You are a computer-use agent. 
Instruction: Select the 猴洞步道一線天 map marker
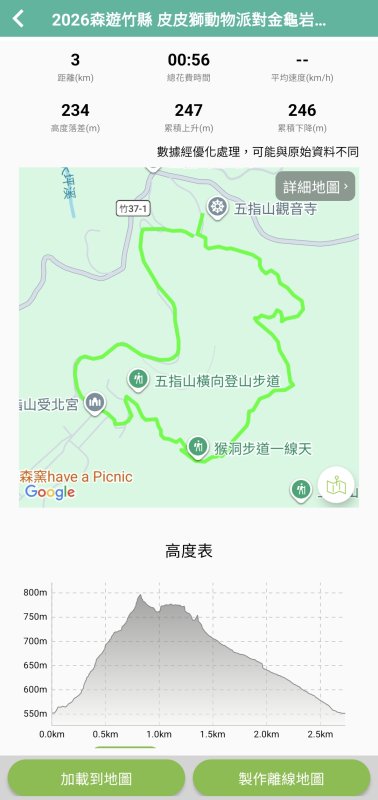tap(197, 446)
